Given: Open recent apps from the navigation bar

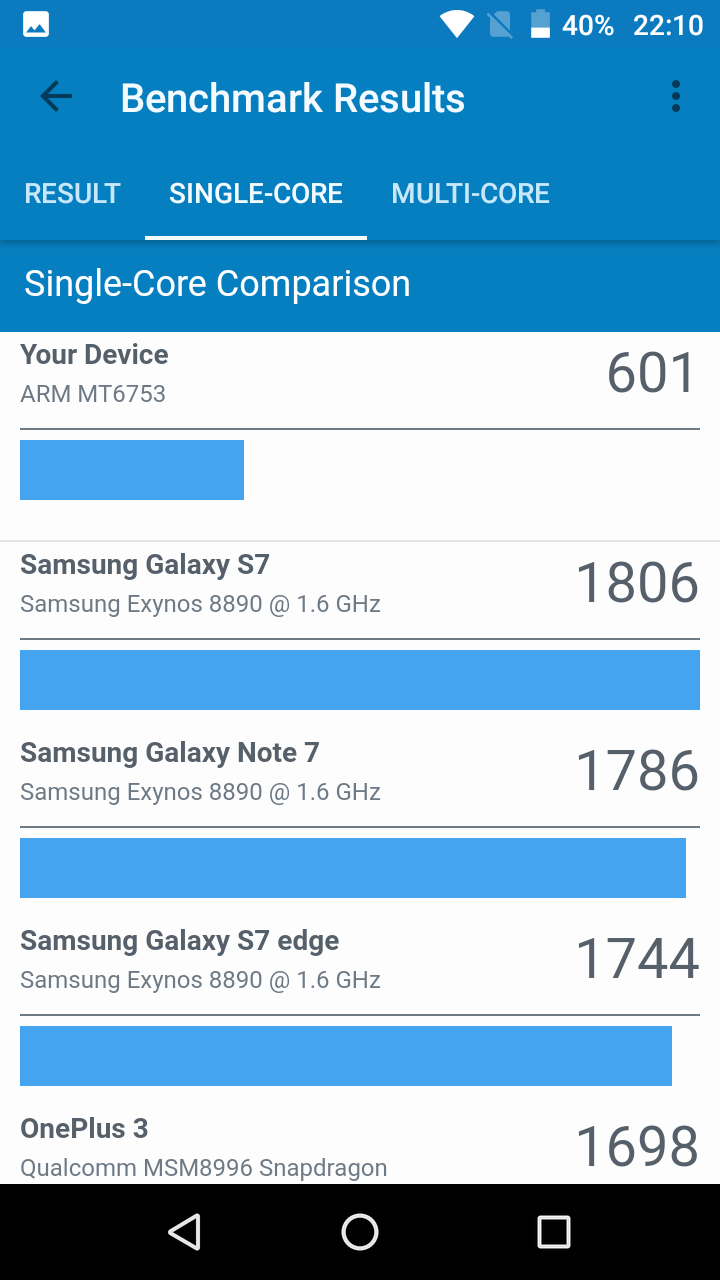Looking at the screenshot, I should point(553,1232).
